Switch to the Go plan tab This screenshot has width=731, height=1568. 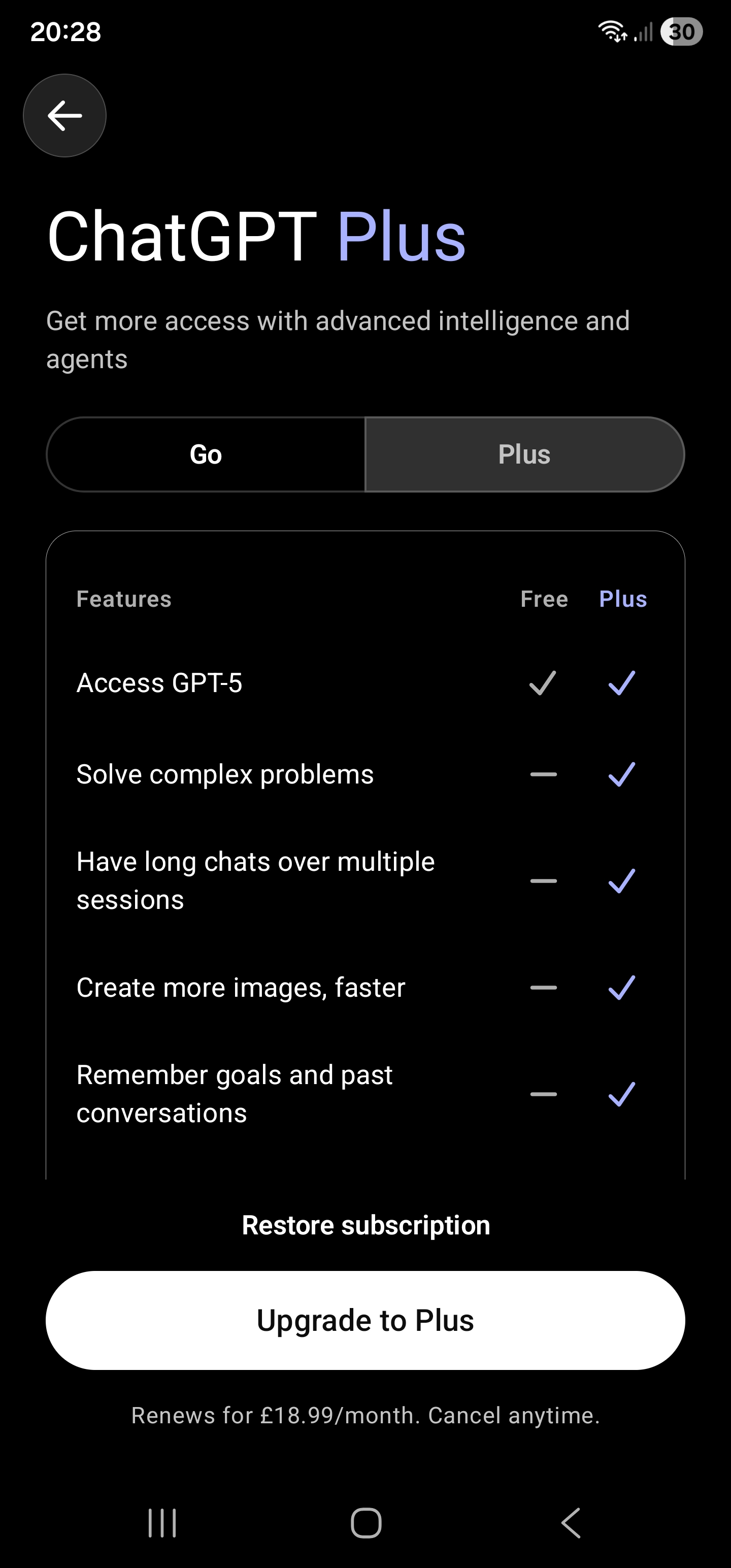(205, 454)
